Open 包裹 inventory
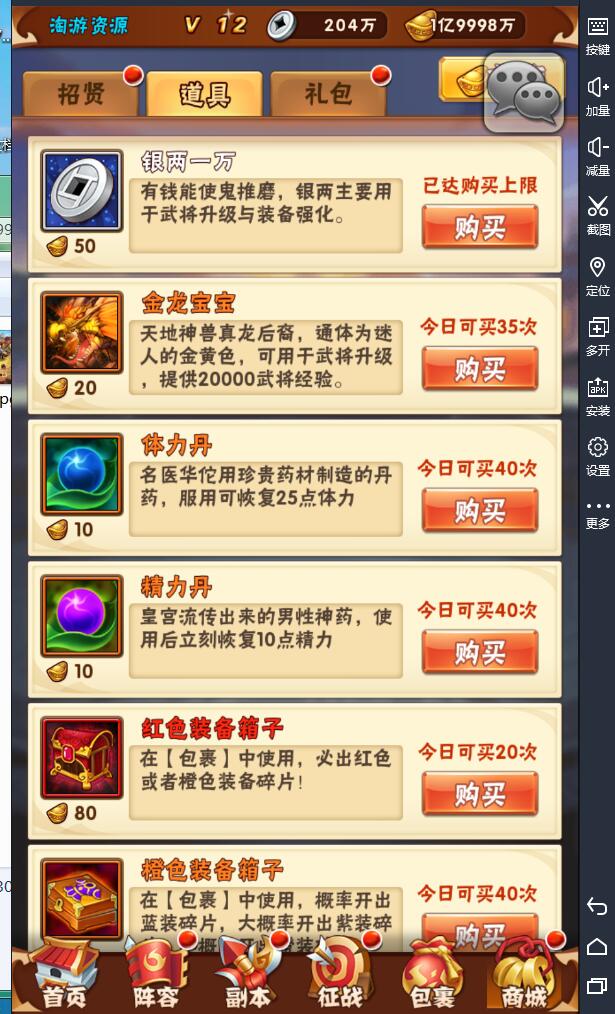The width and height of the screenshot is (615, 1014). tap(431, 975)
